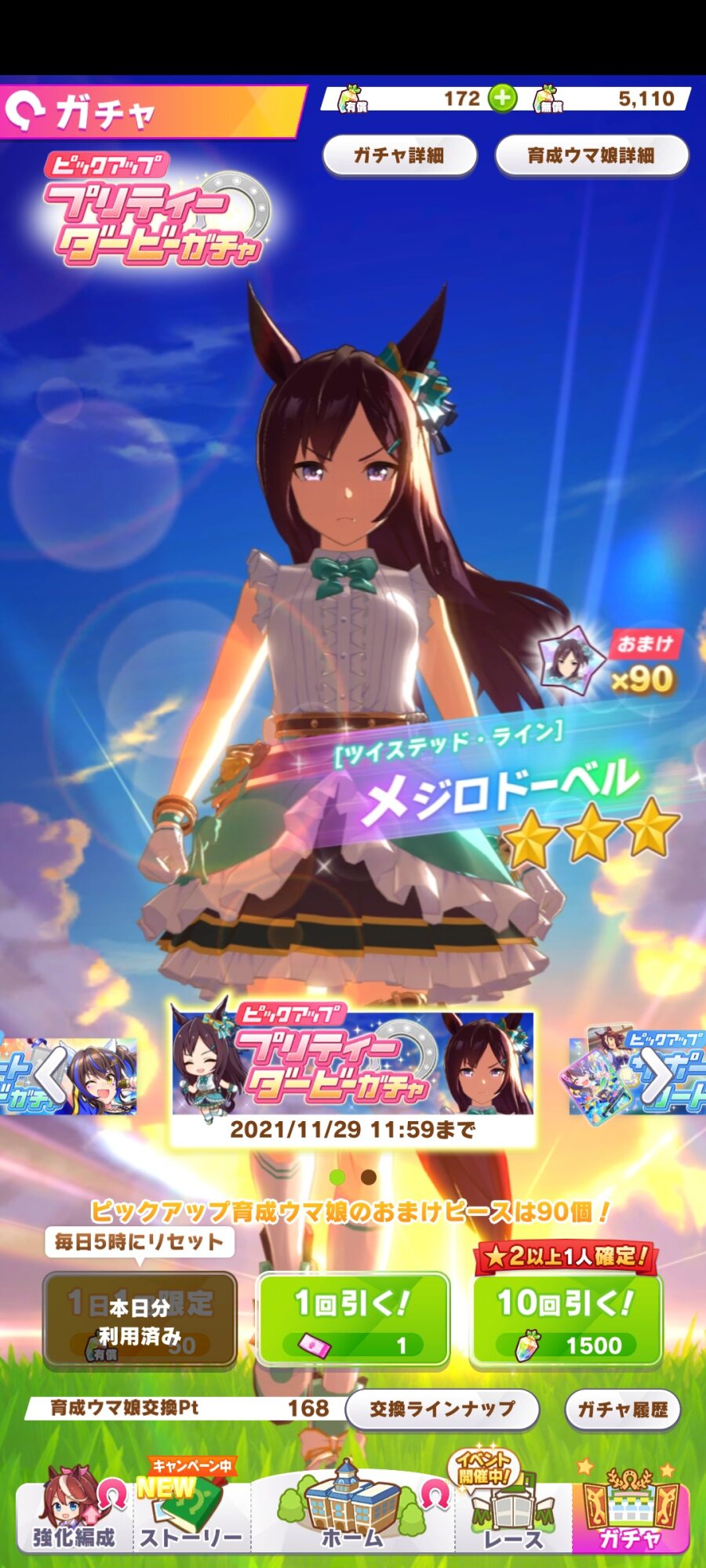Tap the used daily limited pull button
Viewport: 706px width, 1568px height.
coord(140,1320)
